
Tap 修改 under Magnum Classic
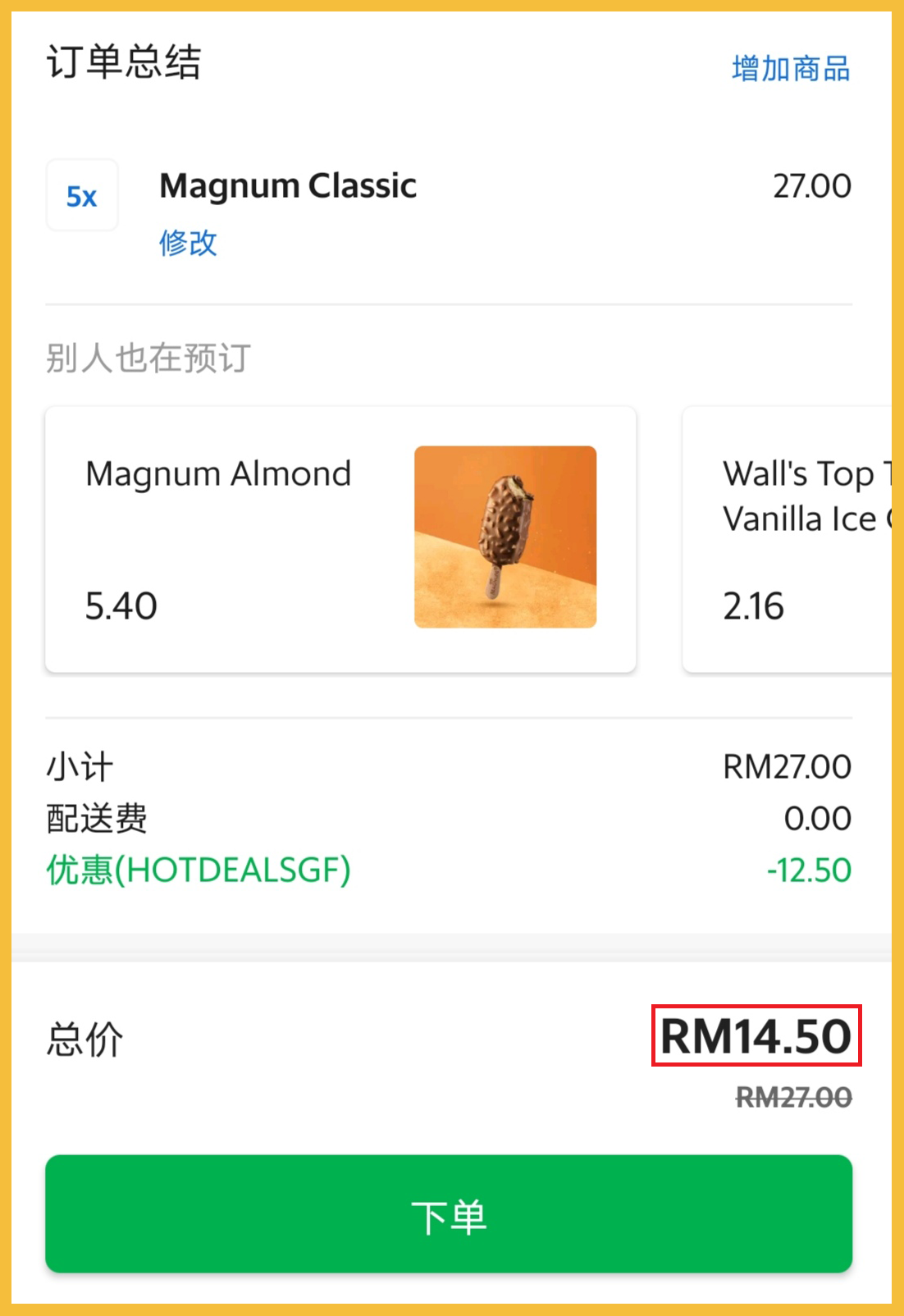[188, 243]
